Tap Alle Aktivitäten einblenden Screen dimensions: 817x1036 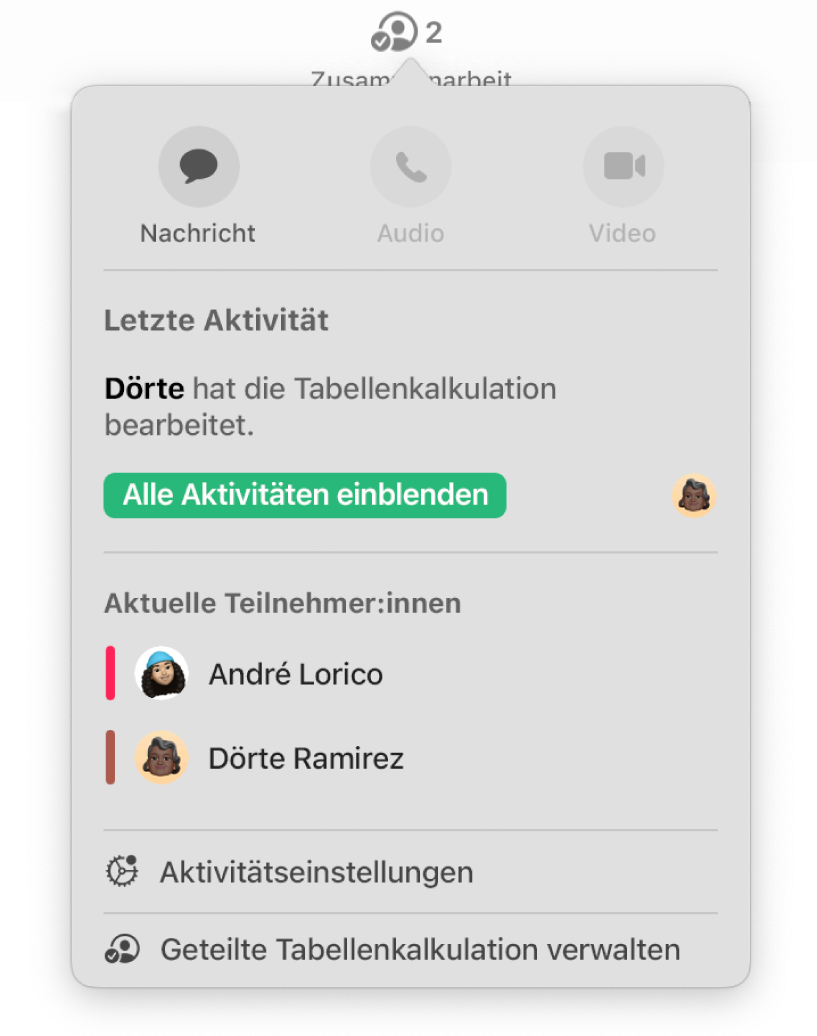(x=305, y=495)
